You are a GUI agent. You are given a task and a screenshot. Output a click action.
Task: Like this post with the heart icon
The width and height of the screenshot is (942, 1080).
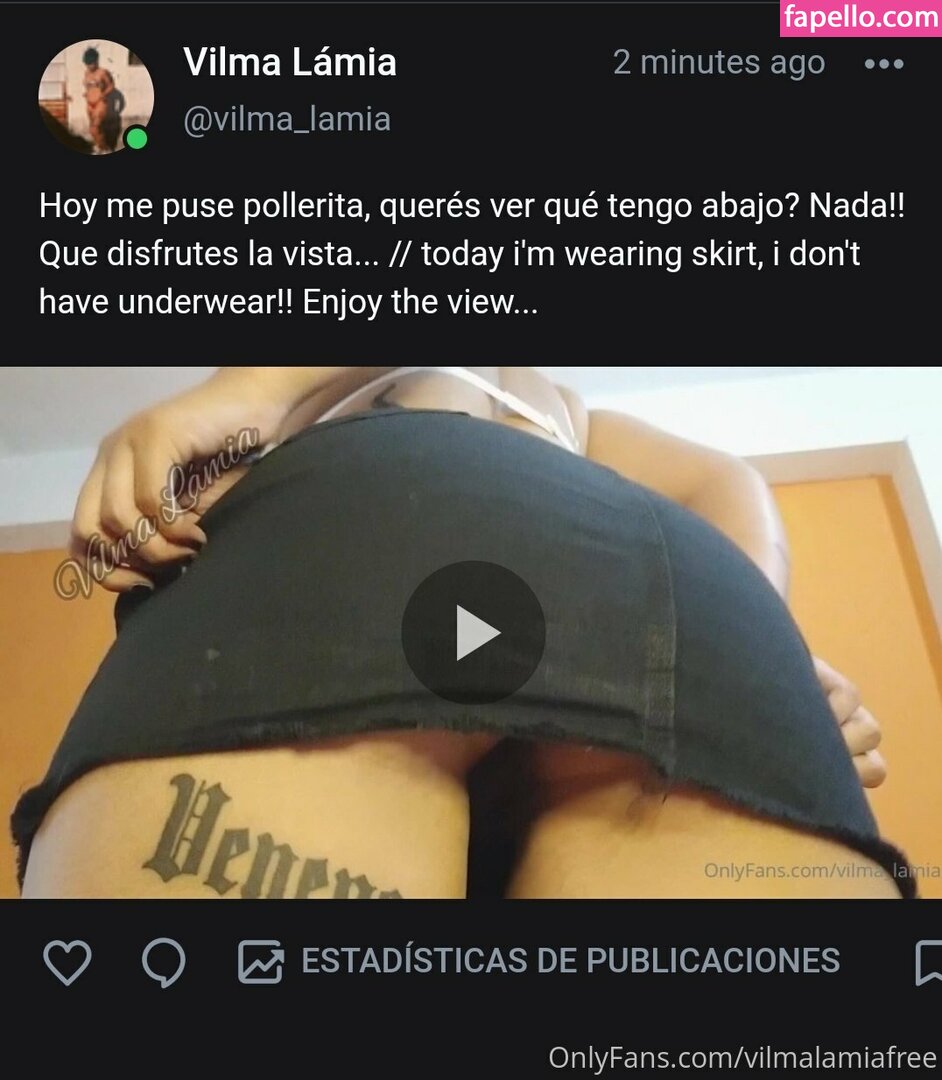(x=68, y=962)
